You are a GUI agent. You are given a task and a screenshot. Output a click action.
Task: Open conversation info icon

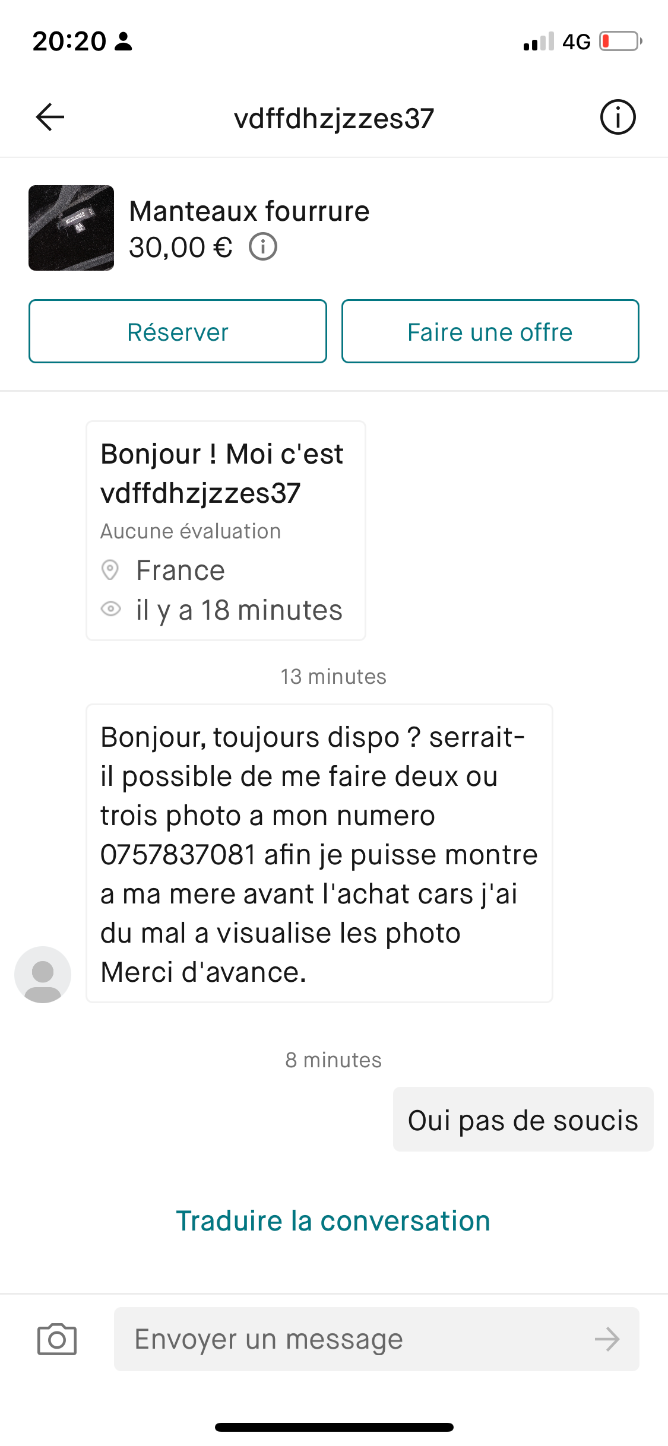click(617, 118)
